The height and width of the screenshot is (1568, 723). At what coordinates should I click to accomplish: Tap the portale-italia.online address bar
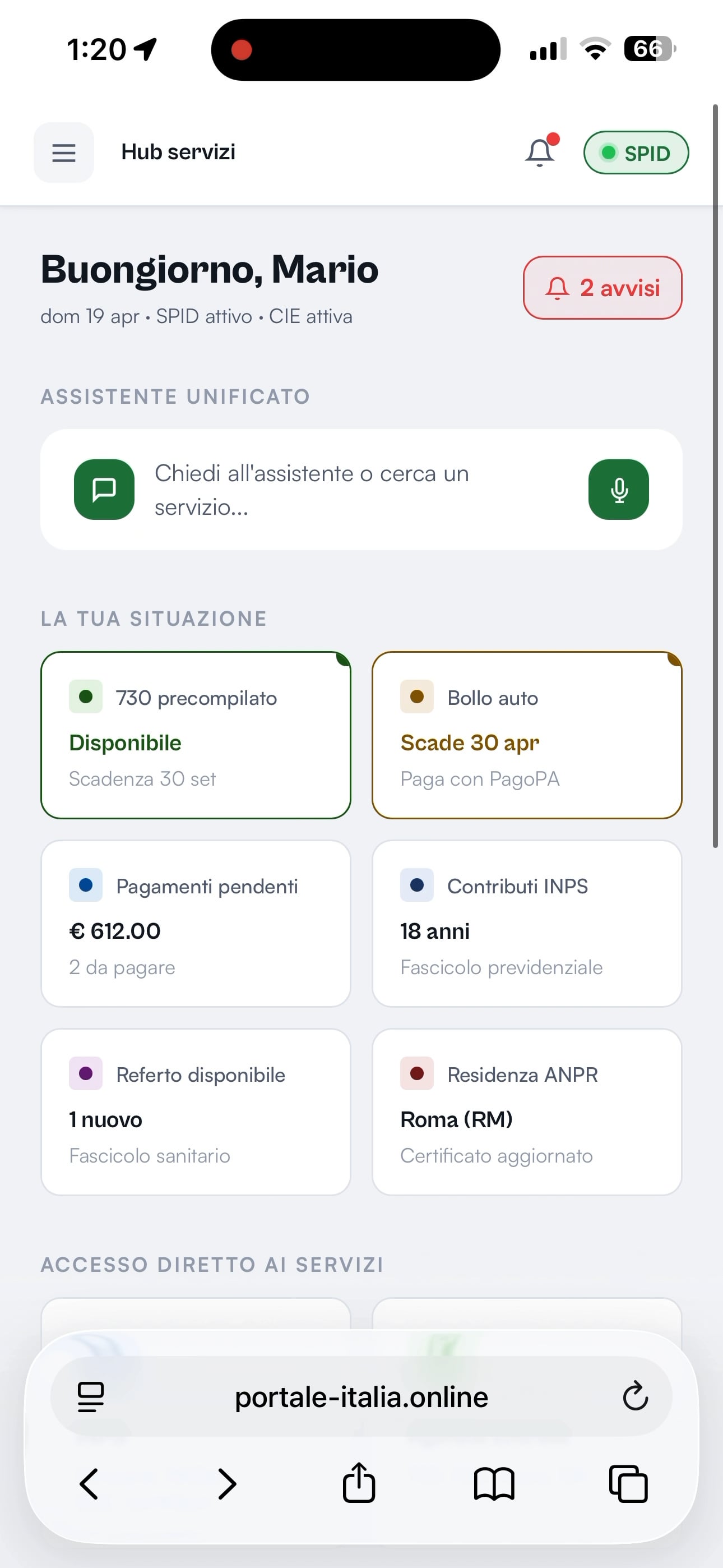tap(361, 1398)
